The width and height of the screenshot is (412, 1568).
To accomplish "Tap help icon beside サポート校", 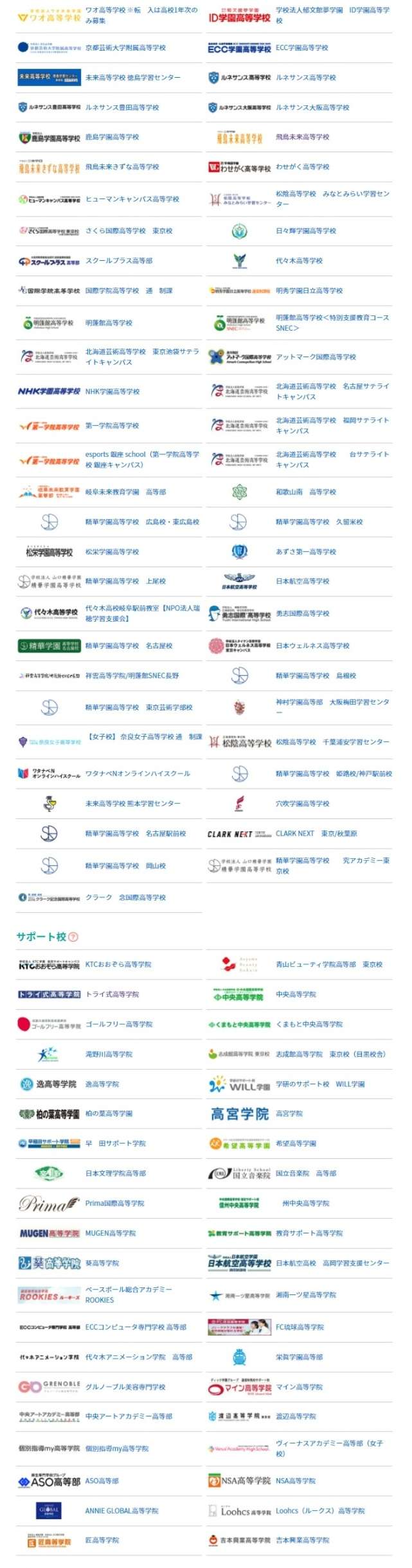I will (x=73, y=937).
